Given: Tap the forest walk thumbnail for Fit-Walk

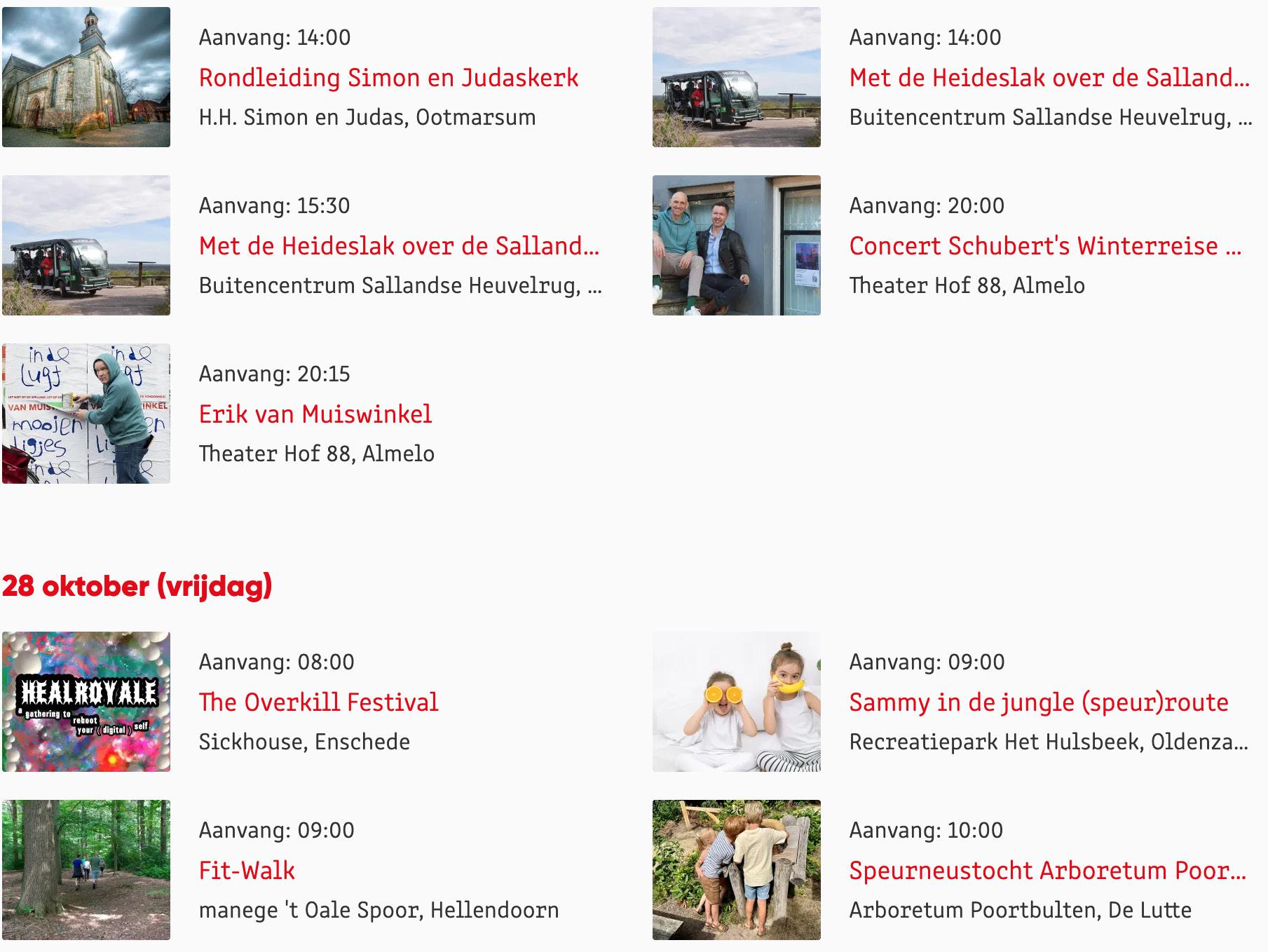Looking at the screenshot, I should click(x=86, y=870).
